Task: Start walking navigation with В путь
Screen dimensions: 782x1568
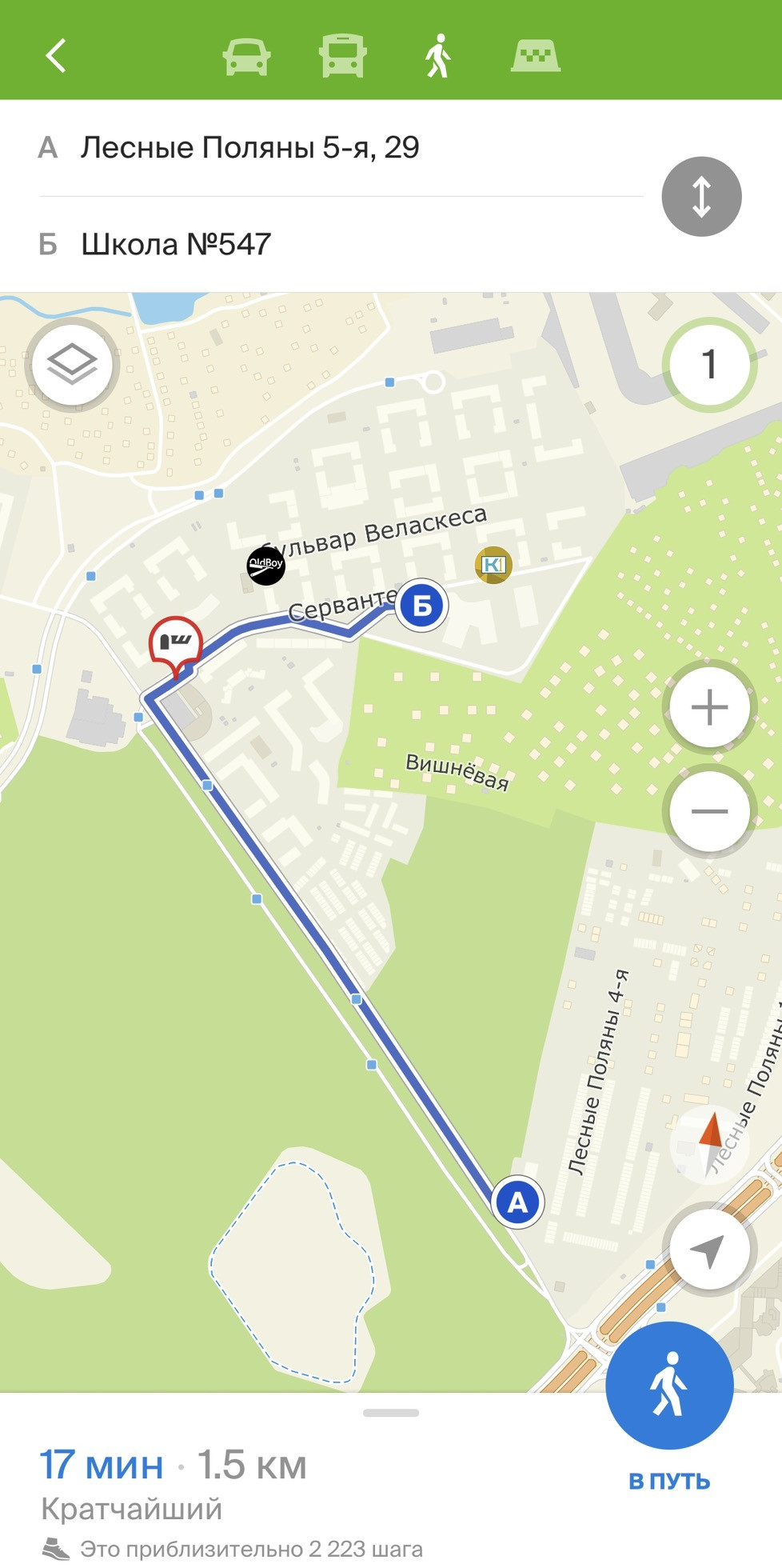Action: 669,1386
